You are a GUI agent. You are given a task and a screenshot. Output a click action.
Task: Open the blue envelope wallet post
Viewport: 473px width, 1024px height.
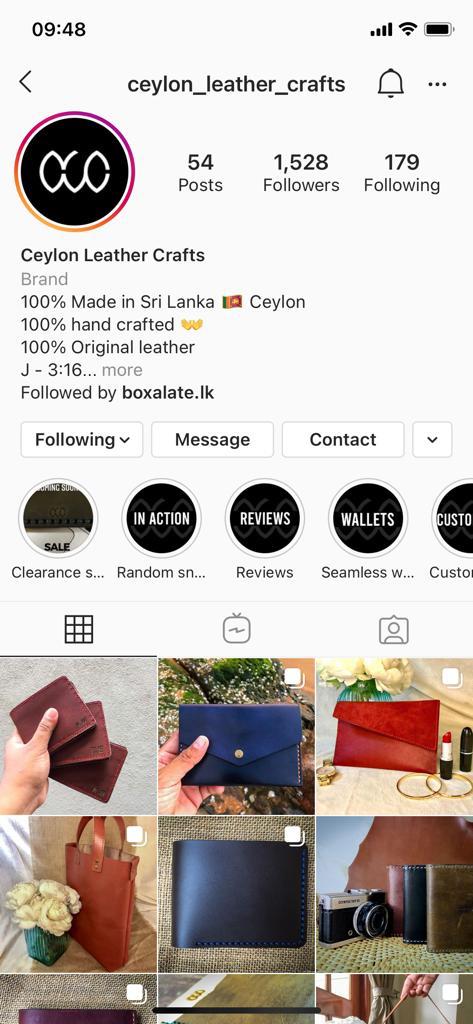(236, 736)
